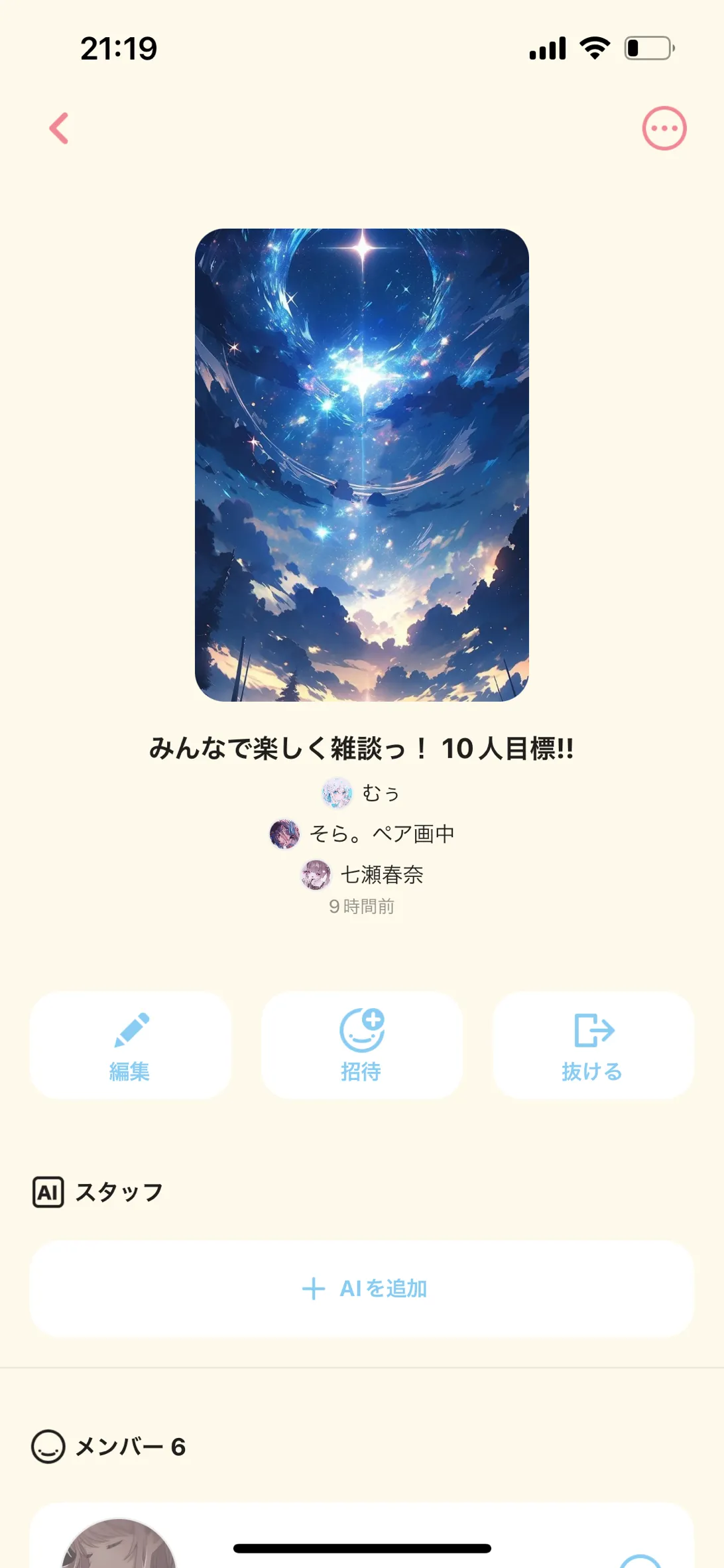Open そら。ペア画中's profile
The height and width of the screenshot is (1568, 724).
point(362,834)
